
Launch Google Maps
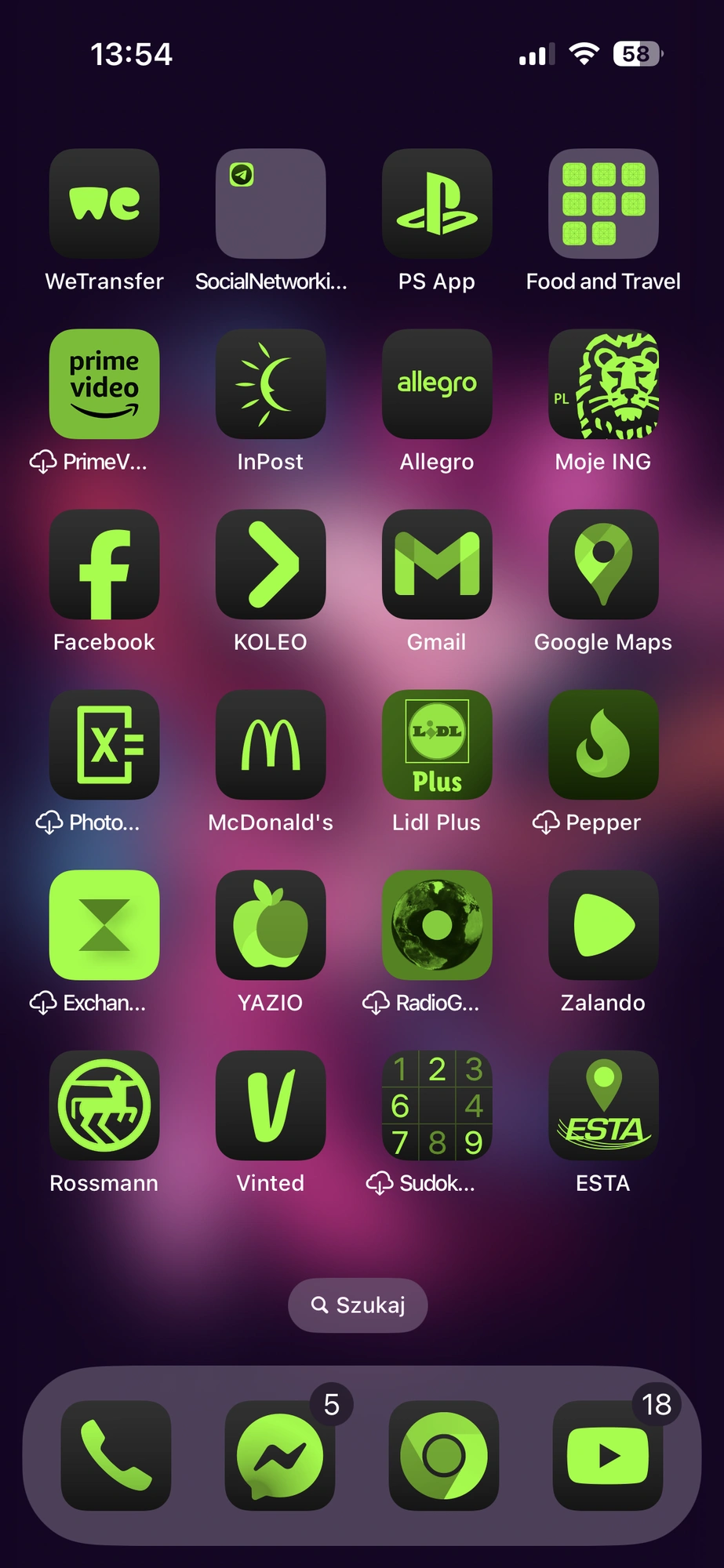(x=603, y=564)
